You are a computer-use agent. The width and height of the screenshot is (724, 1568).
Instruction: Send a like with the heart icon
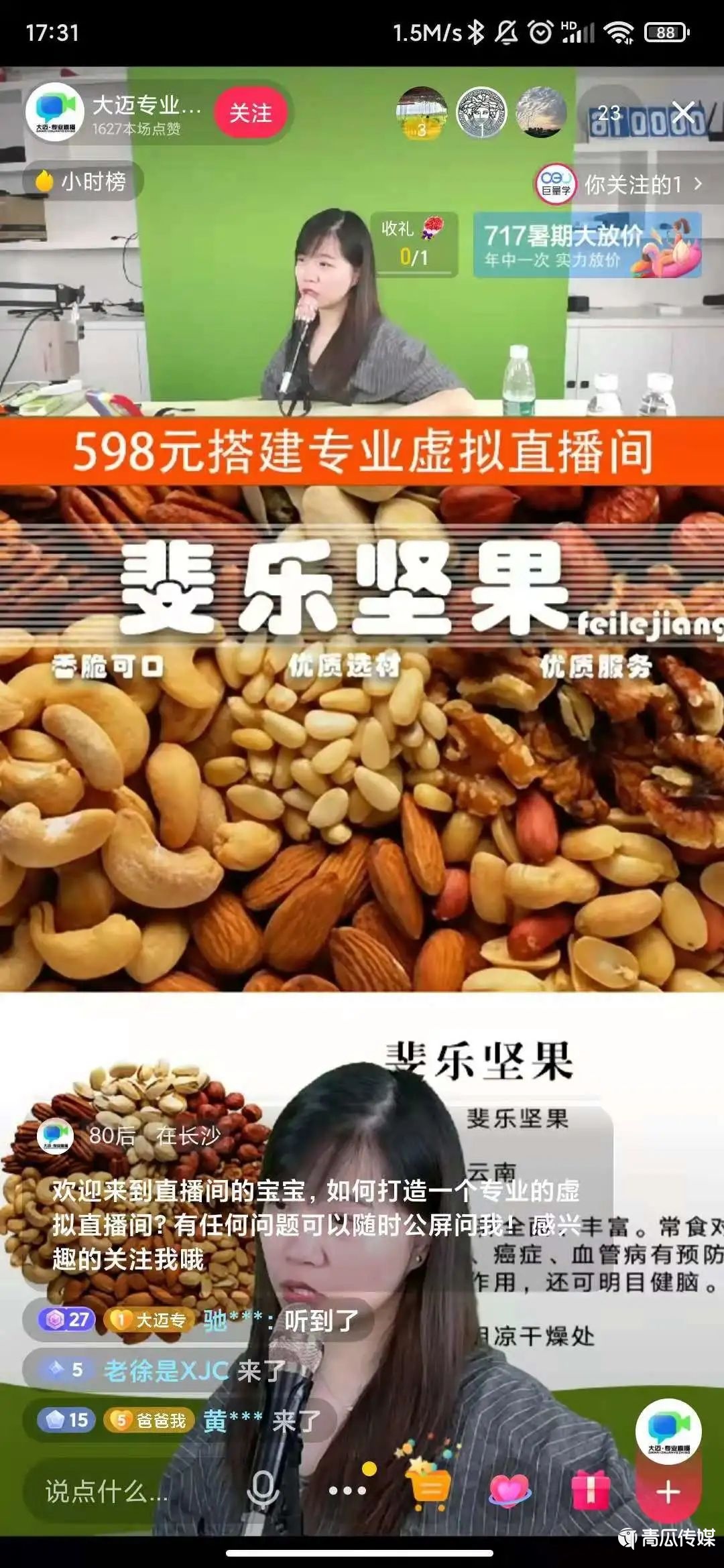coord(509,1492)
